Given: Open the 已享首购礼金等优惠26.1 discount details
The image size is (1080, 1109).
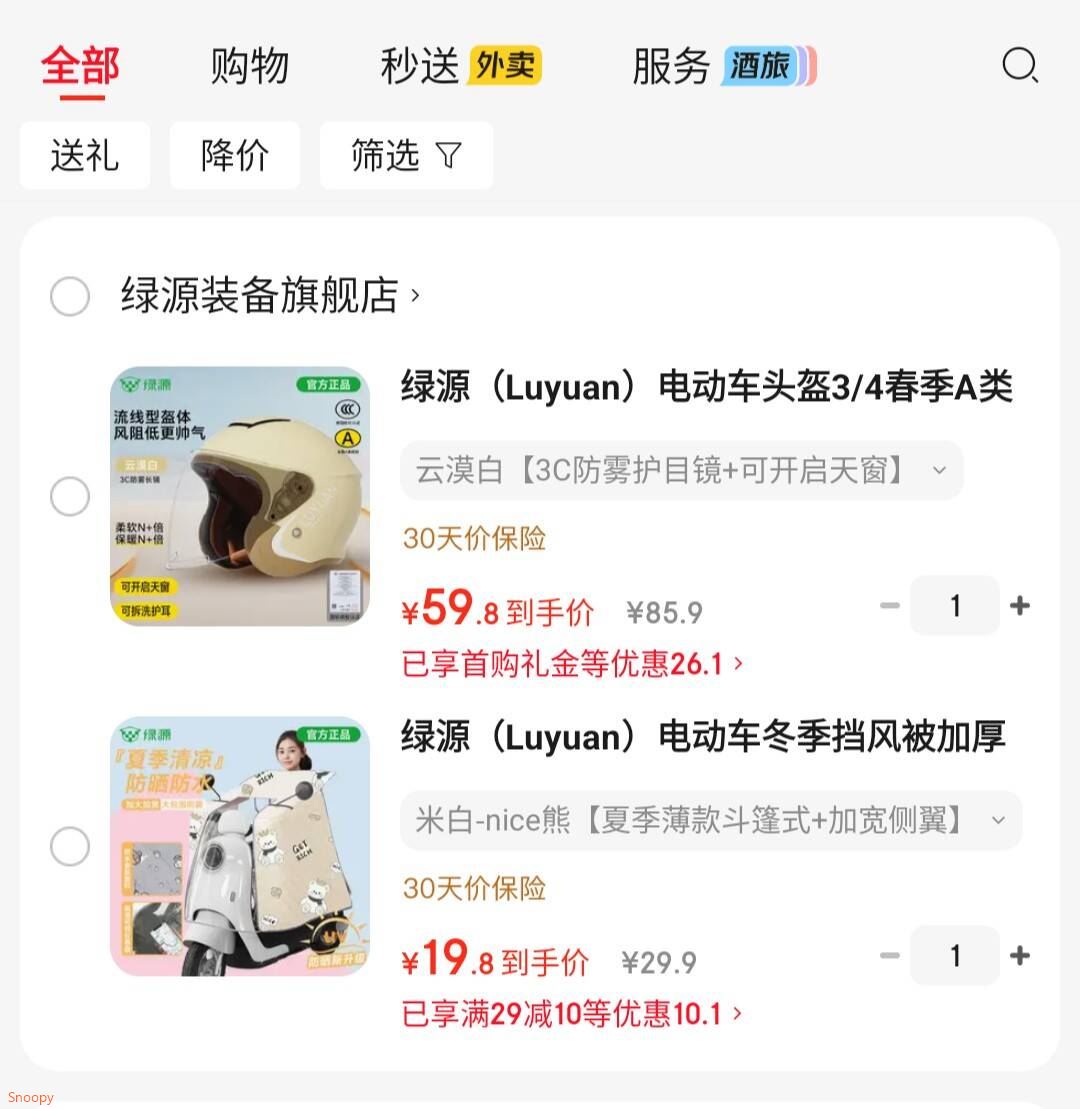Looking at the screenshot, I should [x=570, y=663].
